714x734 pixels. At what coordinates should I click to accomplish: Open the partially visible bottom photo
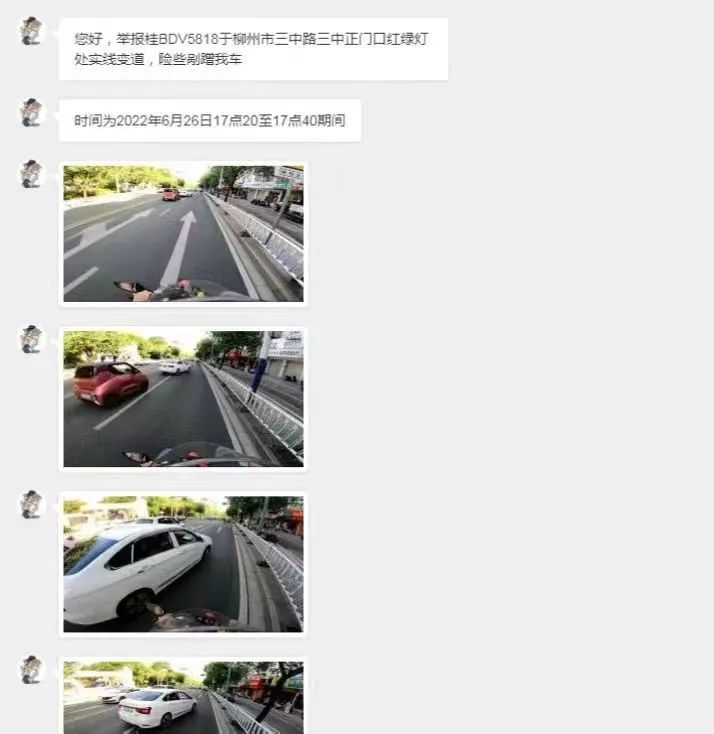(183, 697)
